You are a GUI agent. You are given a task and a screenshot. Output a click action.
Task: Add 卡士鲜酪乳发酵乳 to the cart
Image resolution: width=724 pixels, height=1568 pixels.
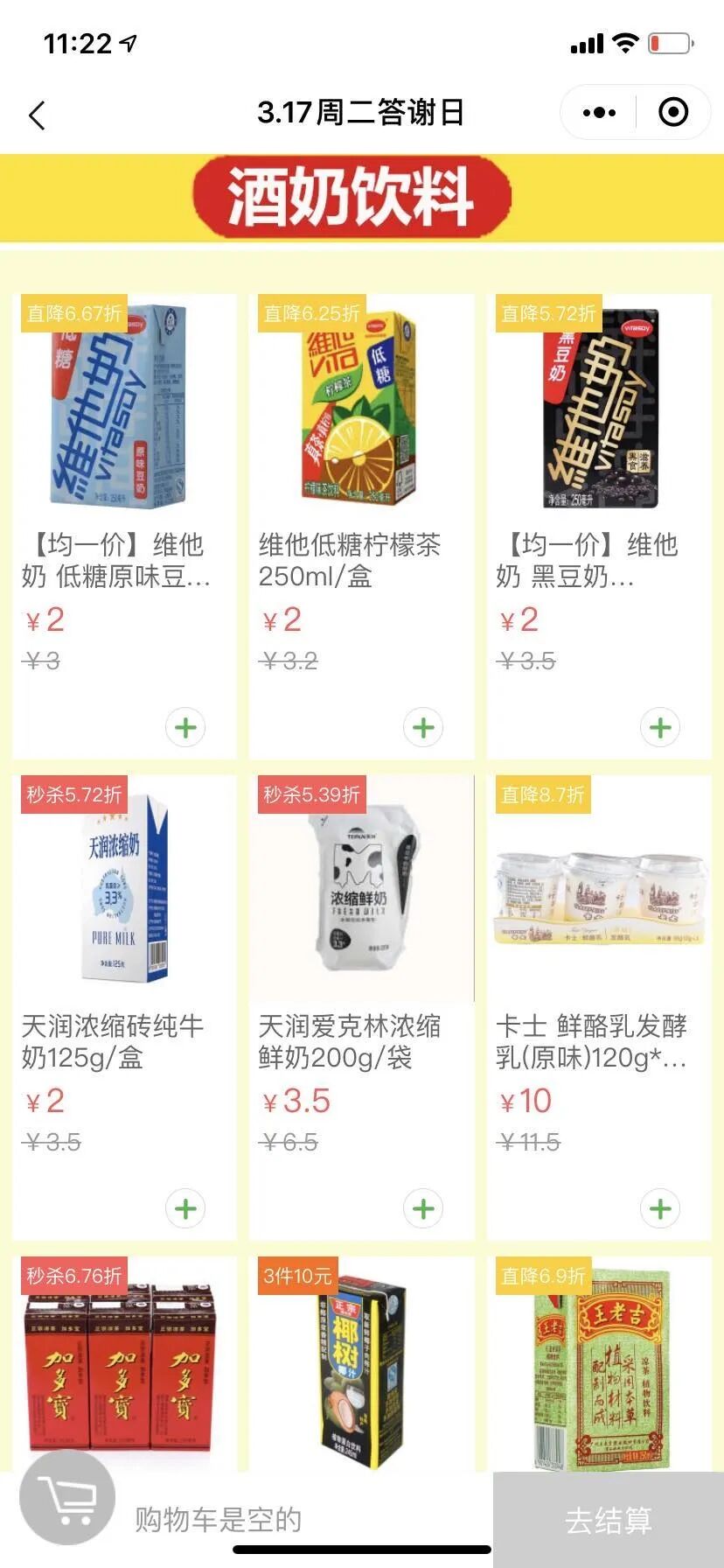(660, 1208)
